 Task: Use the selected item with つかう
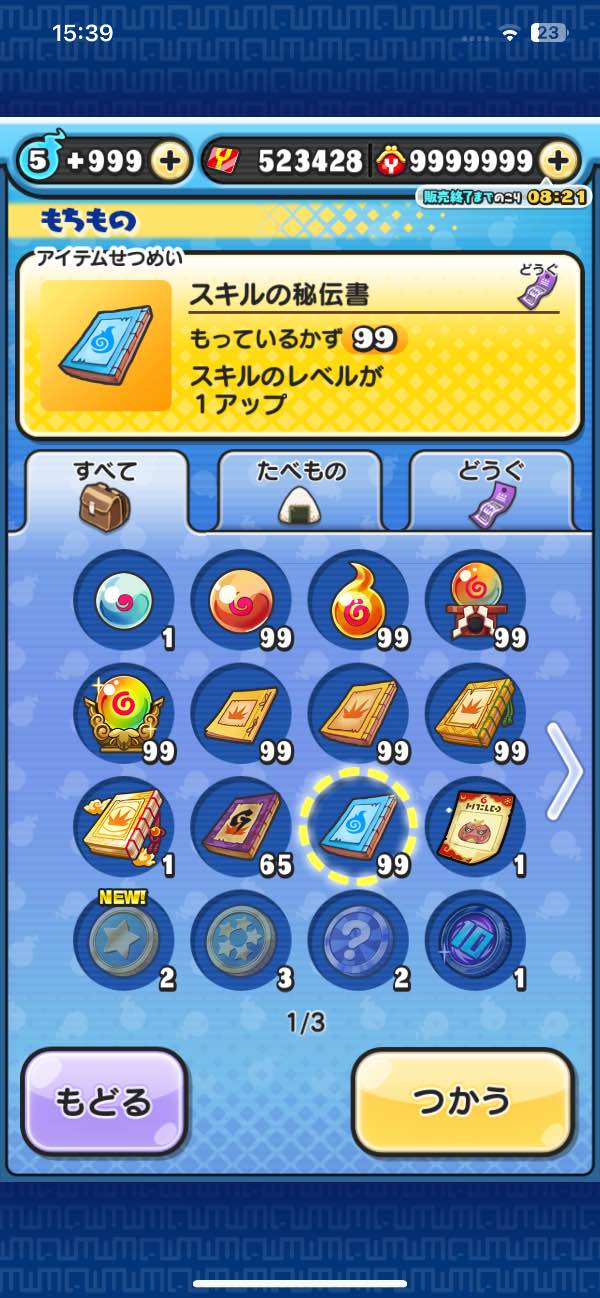[x=463, y=1101]
